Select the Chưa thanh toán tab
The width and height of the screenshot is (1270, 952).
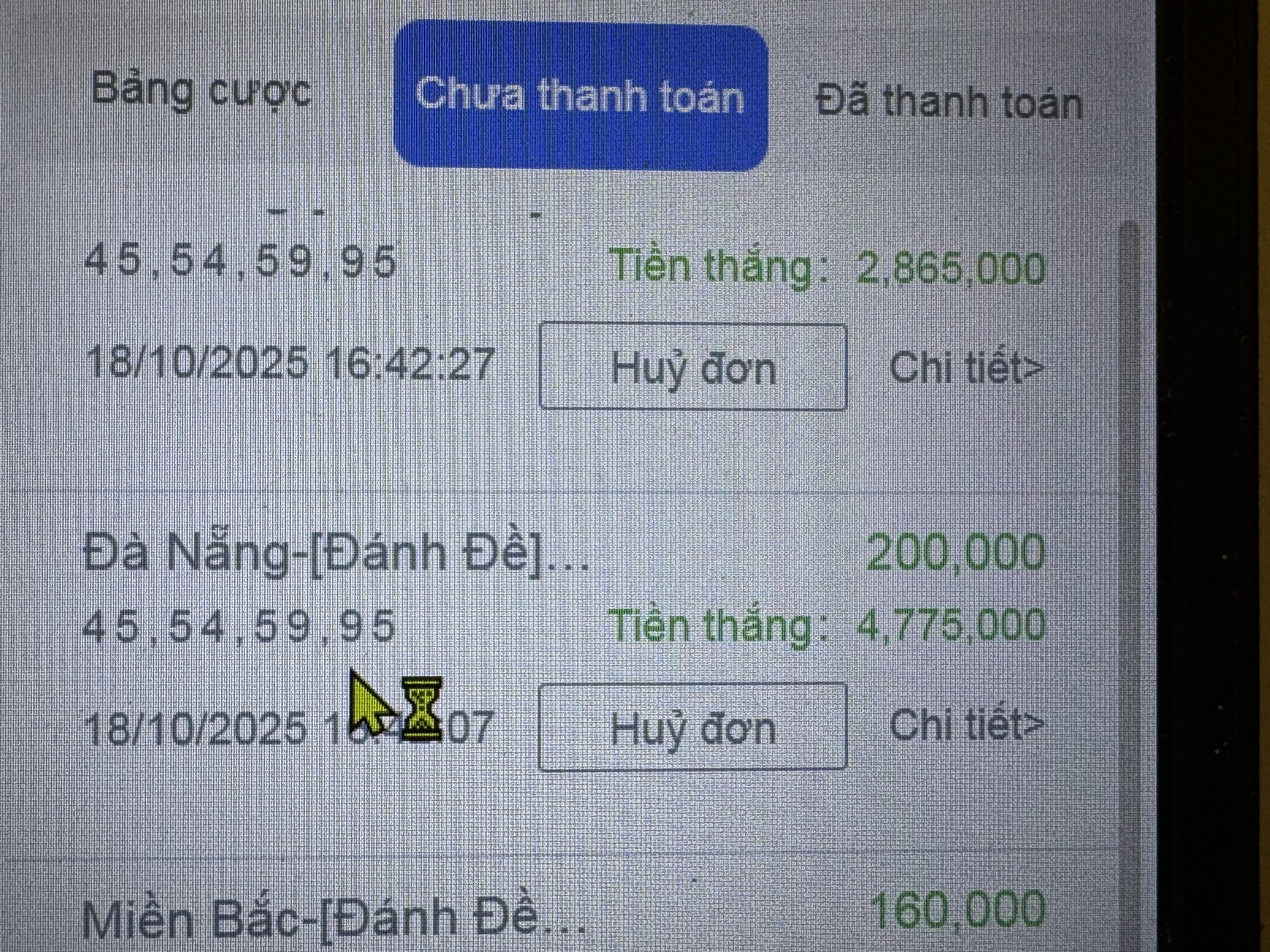581,96
